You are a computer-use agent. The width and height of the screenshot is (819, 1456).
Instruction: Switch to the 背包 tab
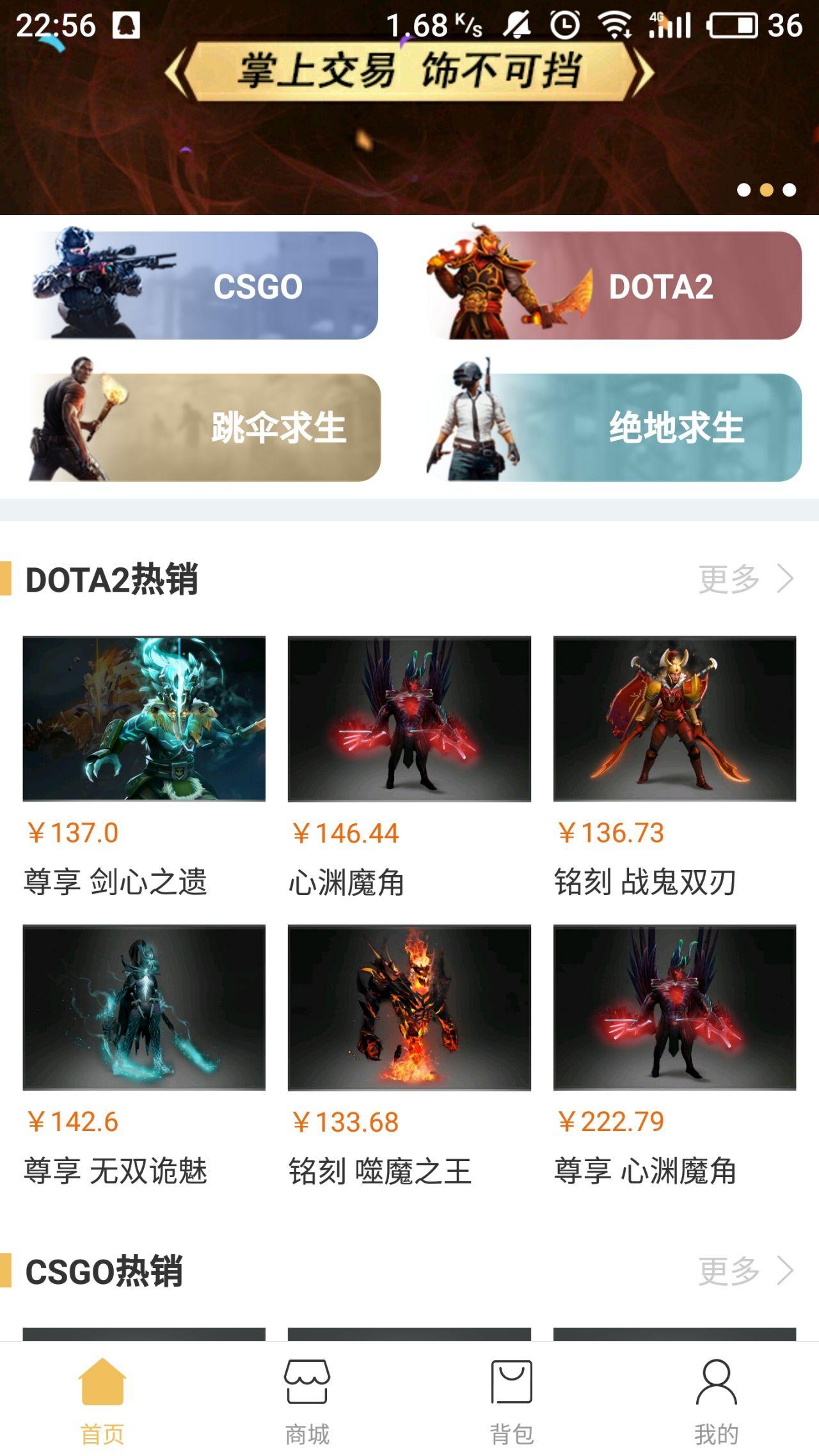[x=512, y=1399]
